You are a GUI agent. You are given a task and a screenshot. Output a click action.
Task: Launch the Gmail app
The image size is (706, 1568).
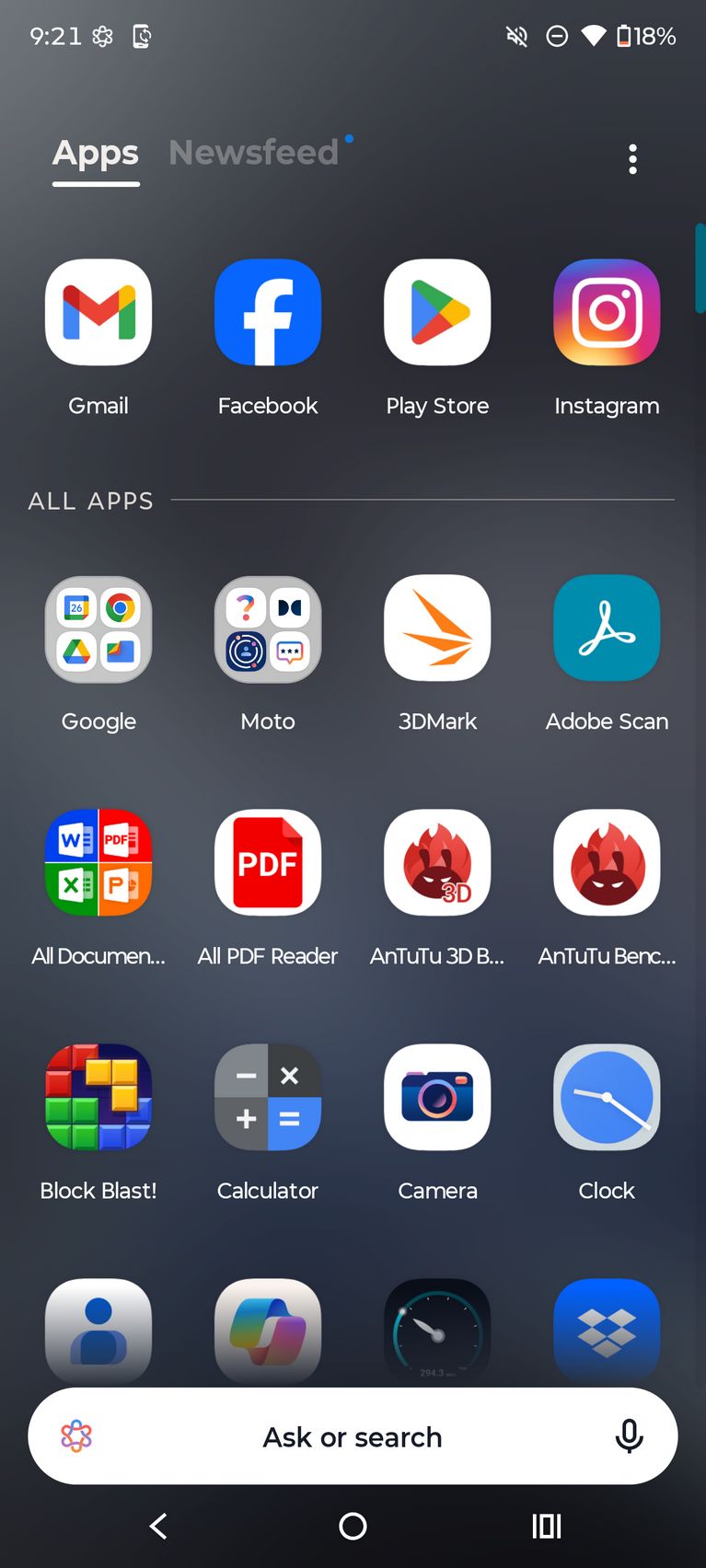click(98, 313)
